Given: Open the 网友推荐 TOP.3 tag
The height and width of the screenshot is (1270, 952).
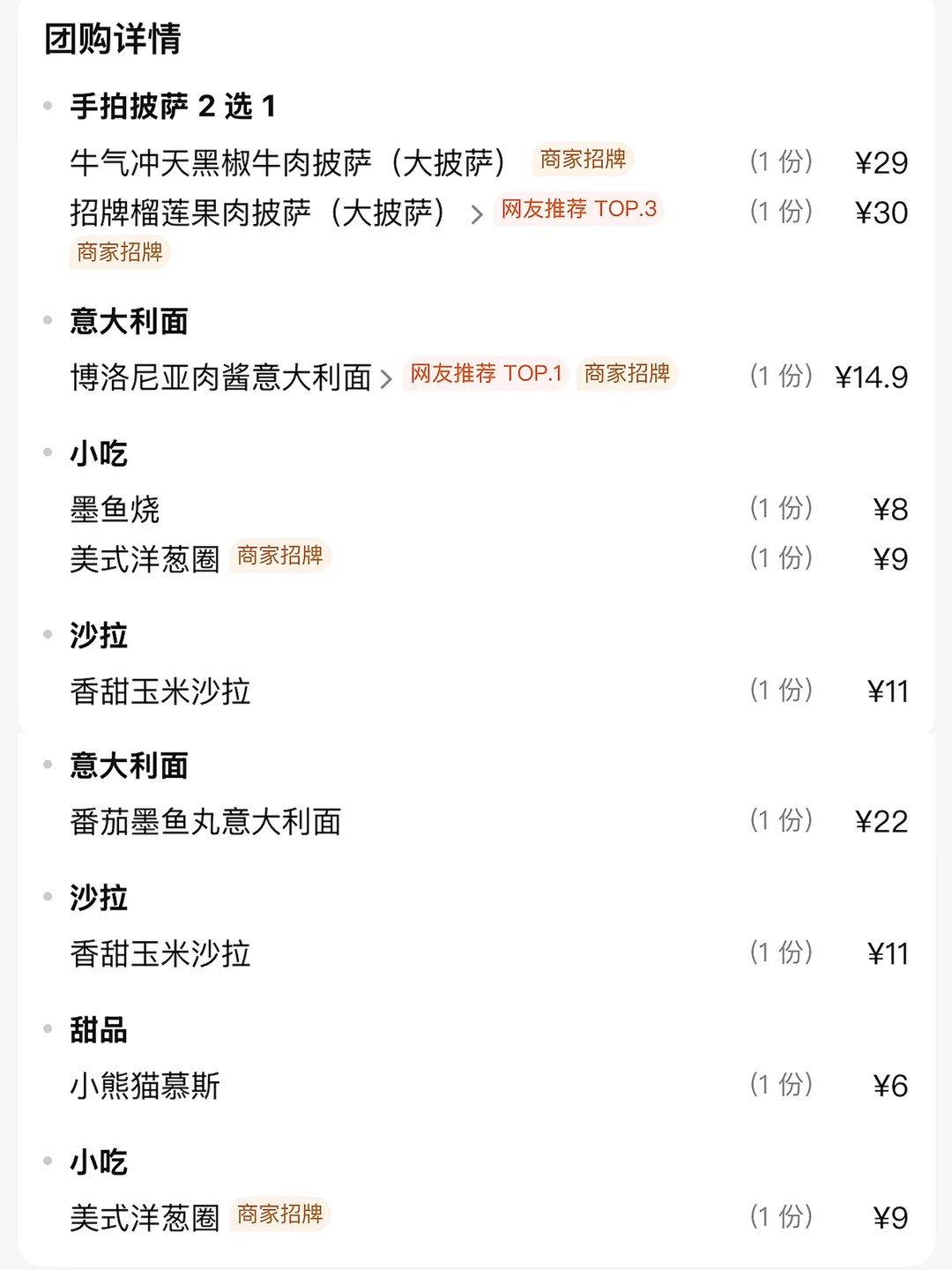Looking at the screenshot, I should pos(577,210).
